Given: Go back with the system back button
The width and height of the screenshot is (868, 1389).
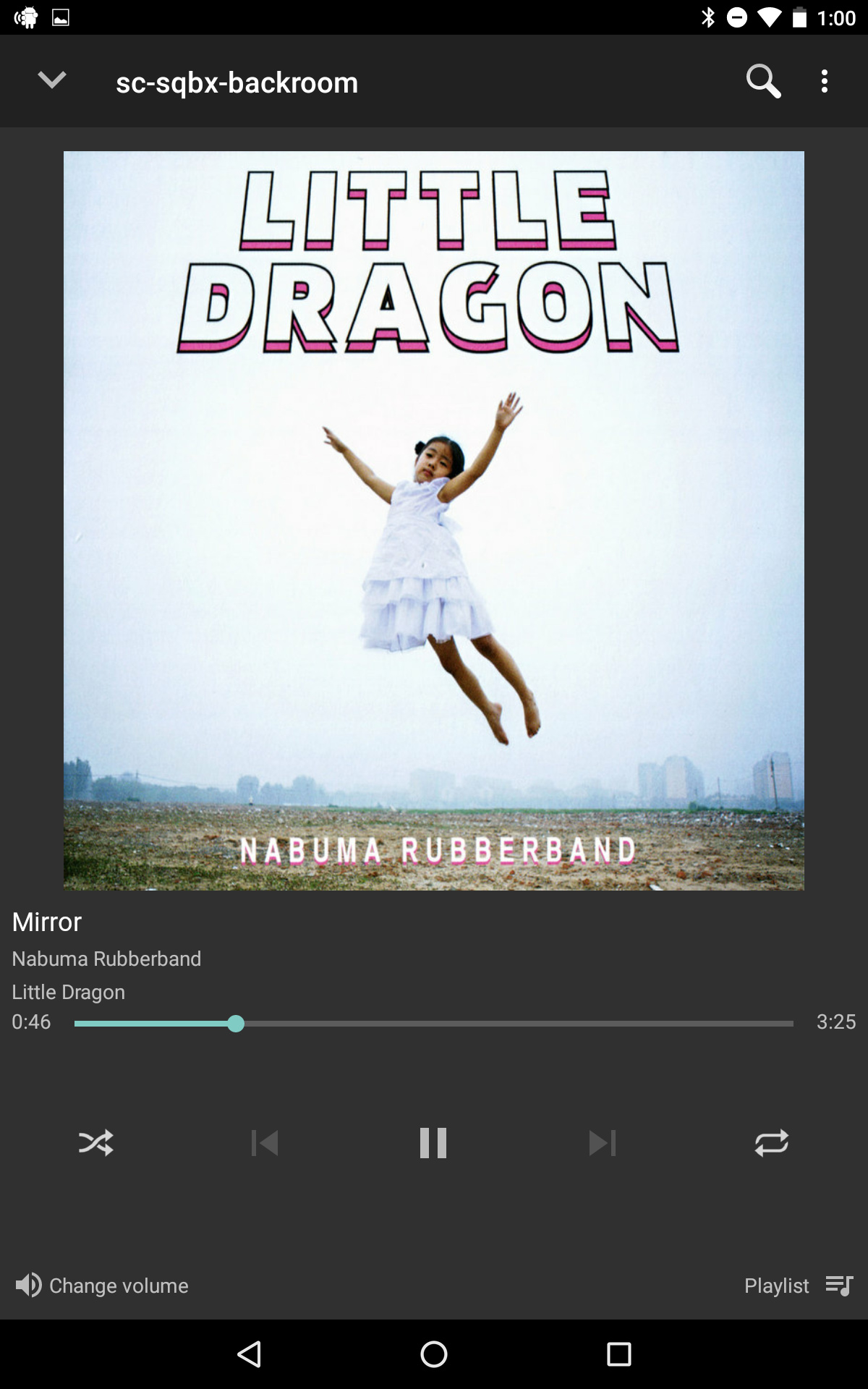Looking at the screenshot, I should (249, 1354).
